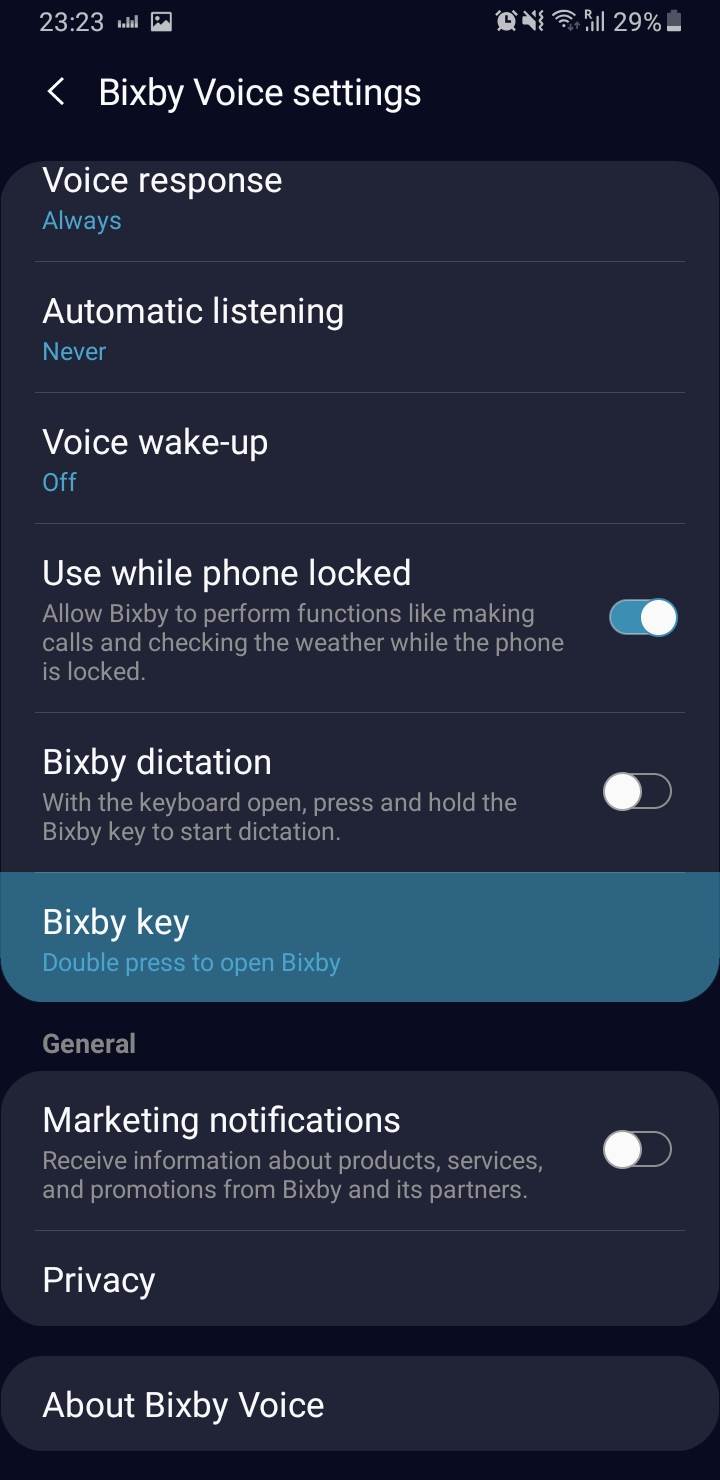Tap the alarm clock icon in status bar
The image size is (720, 1480).
pos(504,20)
